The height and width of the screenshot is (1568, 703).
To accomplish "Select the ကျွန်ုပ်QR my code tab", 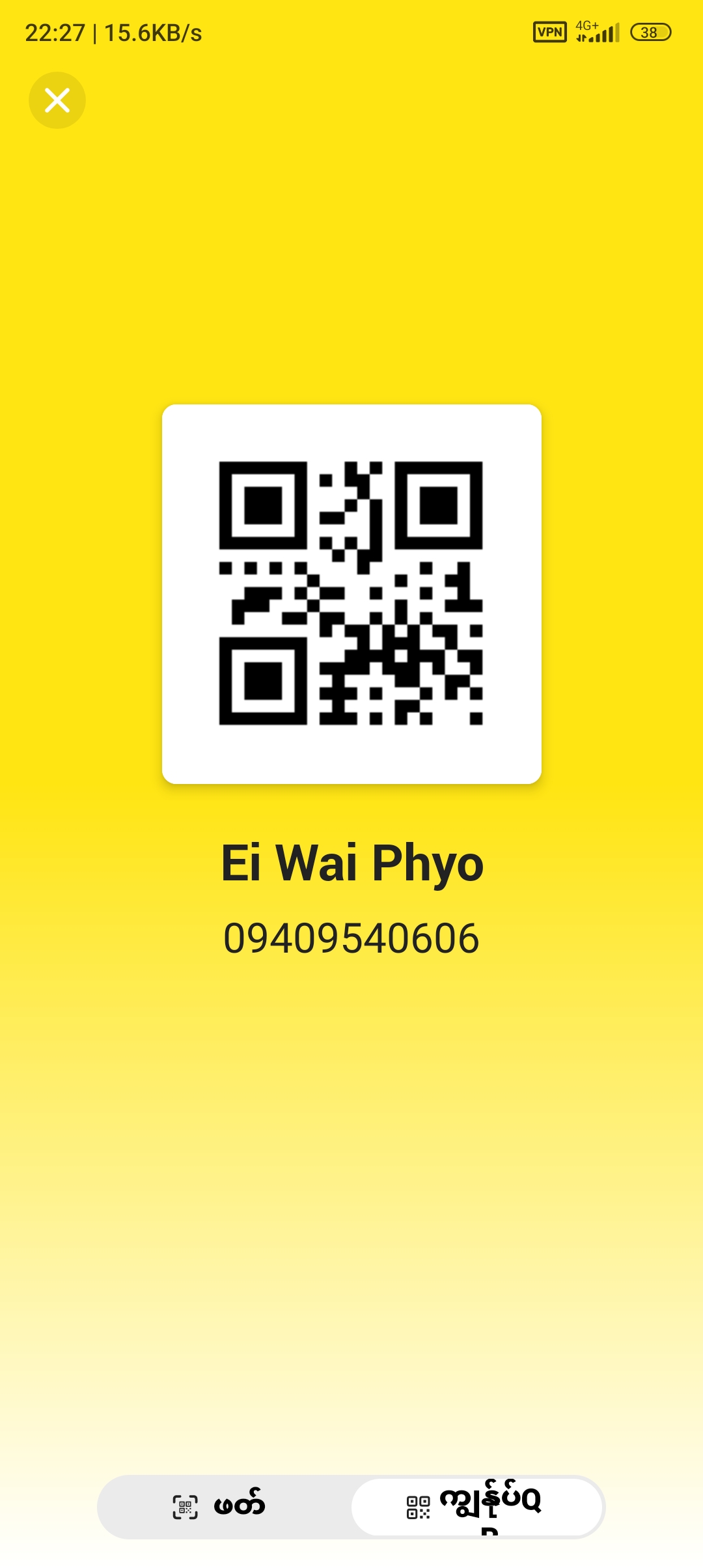I will (x=476, y=1506).
